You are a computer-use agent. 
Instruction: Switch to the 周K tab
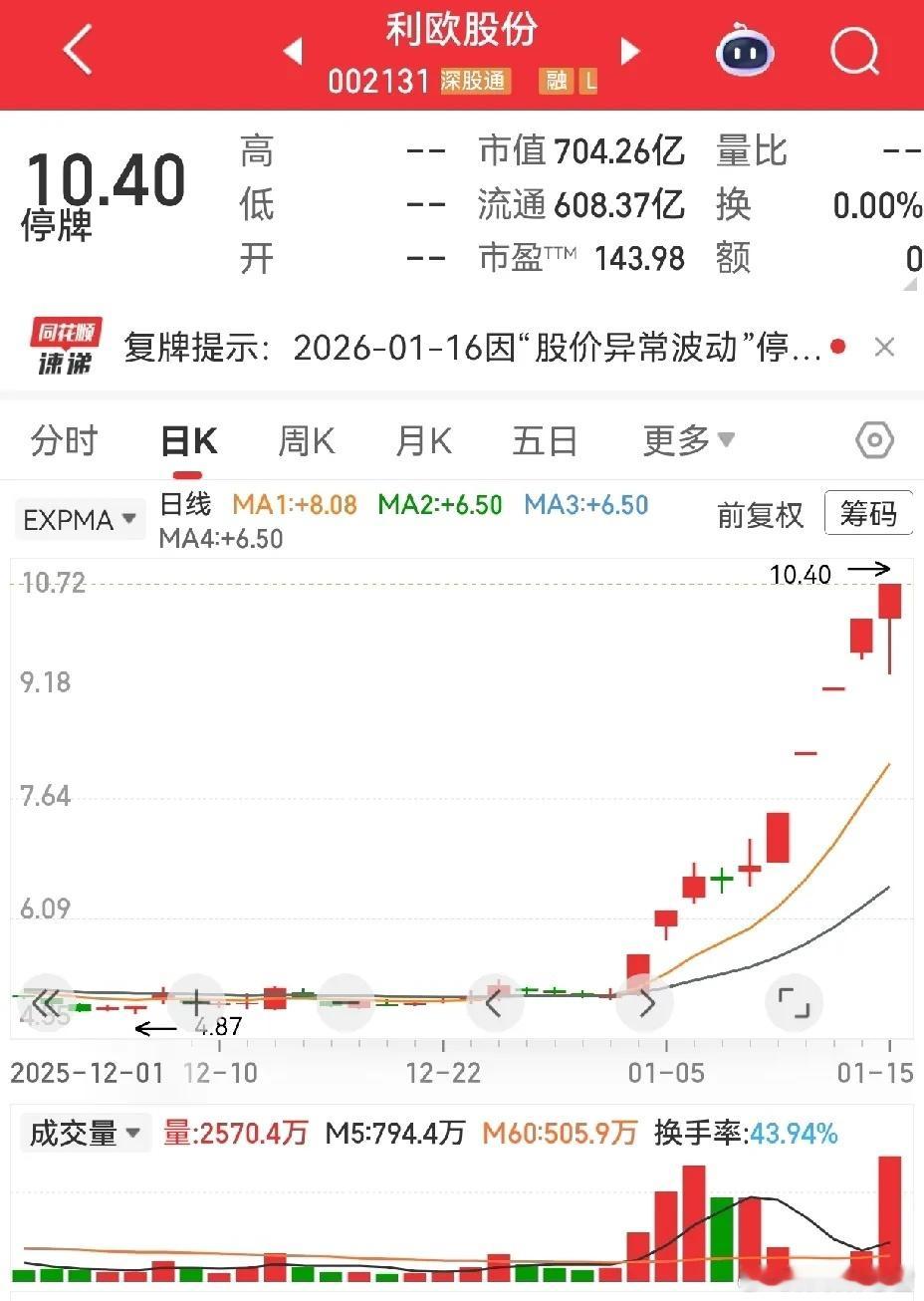pyautogui.click(x=306, y=440)
